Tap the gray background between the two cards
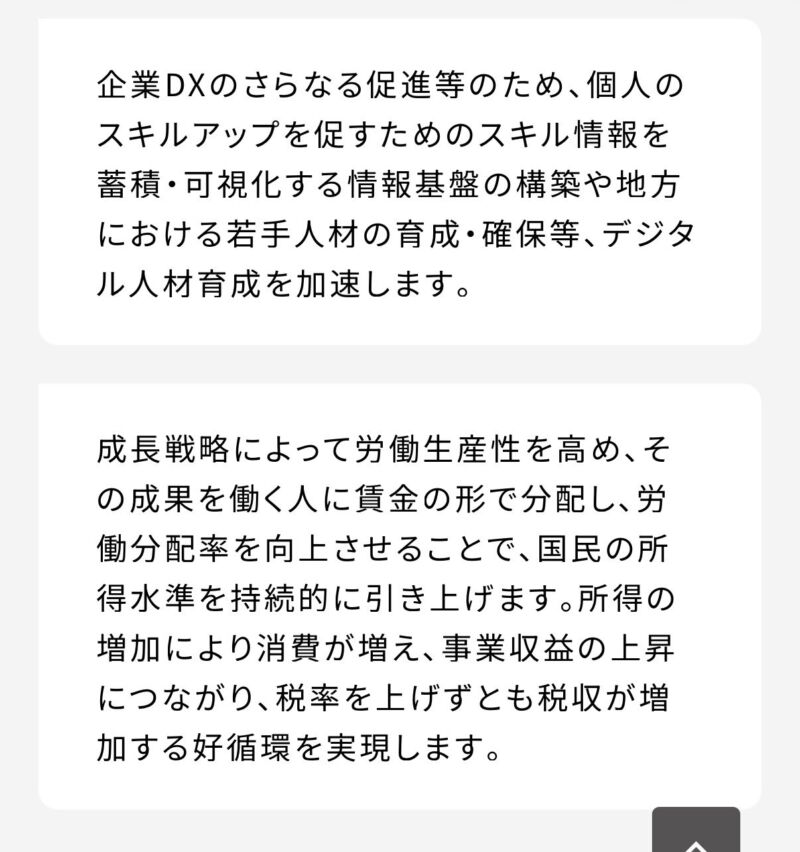 400,360
